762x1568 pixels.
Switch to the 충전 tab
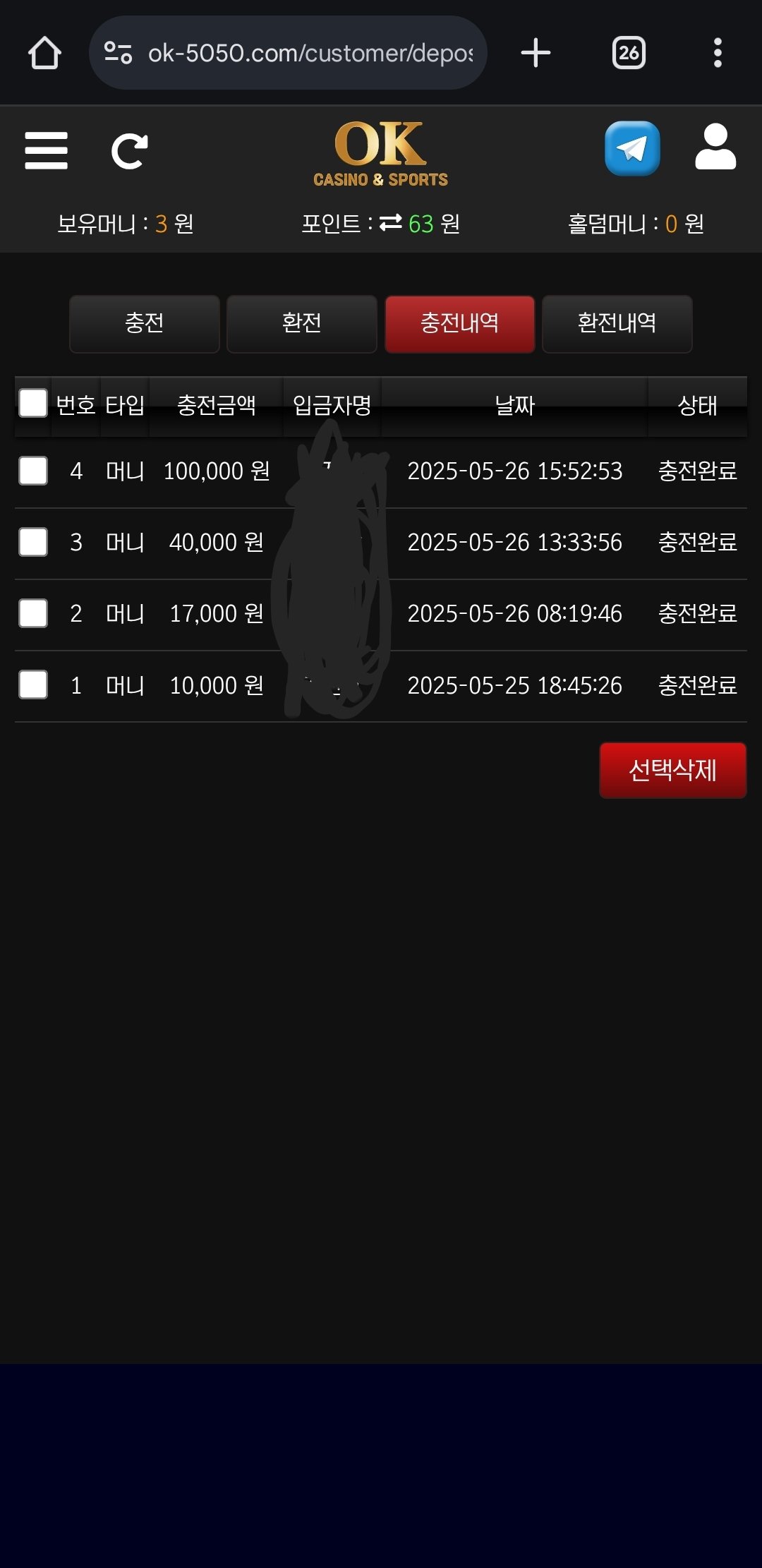click(x=145, y=324)
